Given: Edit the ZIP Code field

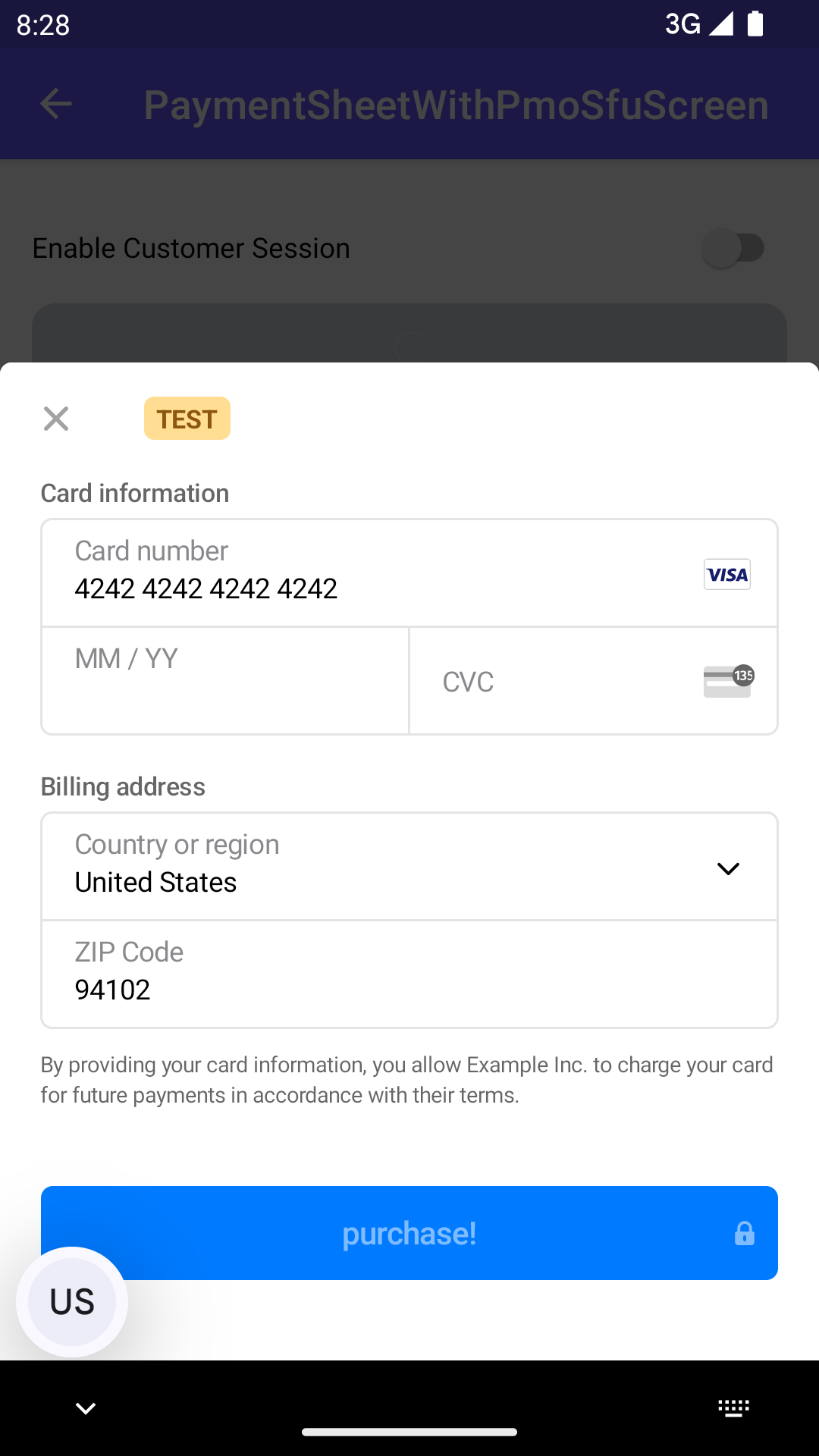Looking at the screenshot, I should [409, 974].
